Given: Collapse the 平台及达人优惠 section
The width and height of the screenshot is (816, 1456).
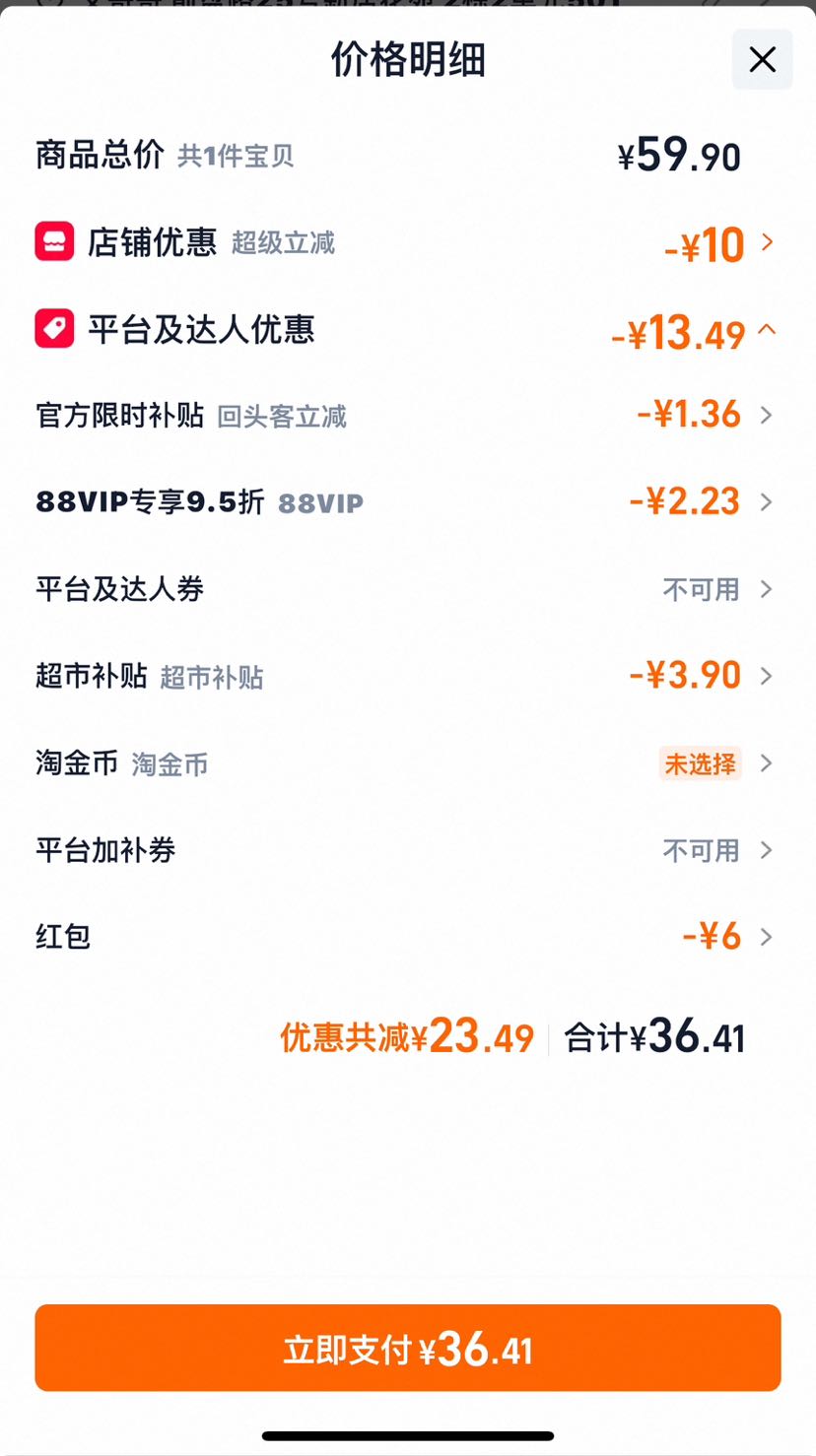Looking at the screenshot, I should click(x=406, y=331).
